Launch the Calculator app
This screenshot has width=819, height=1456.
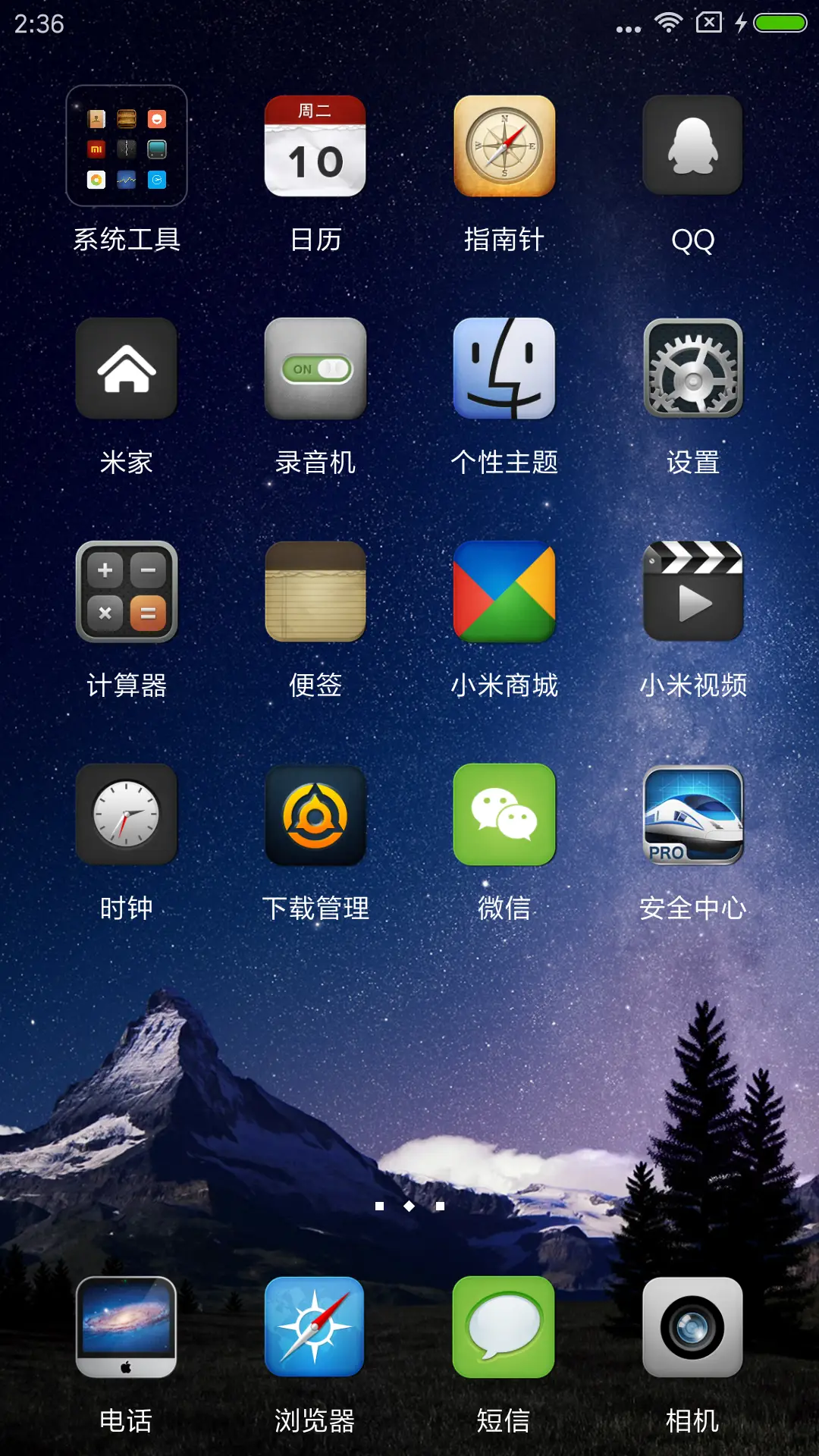(126, 592)
